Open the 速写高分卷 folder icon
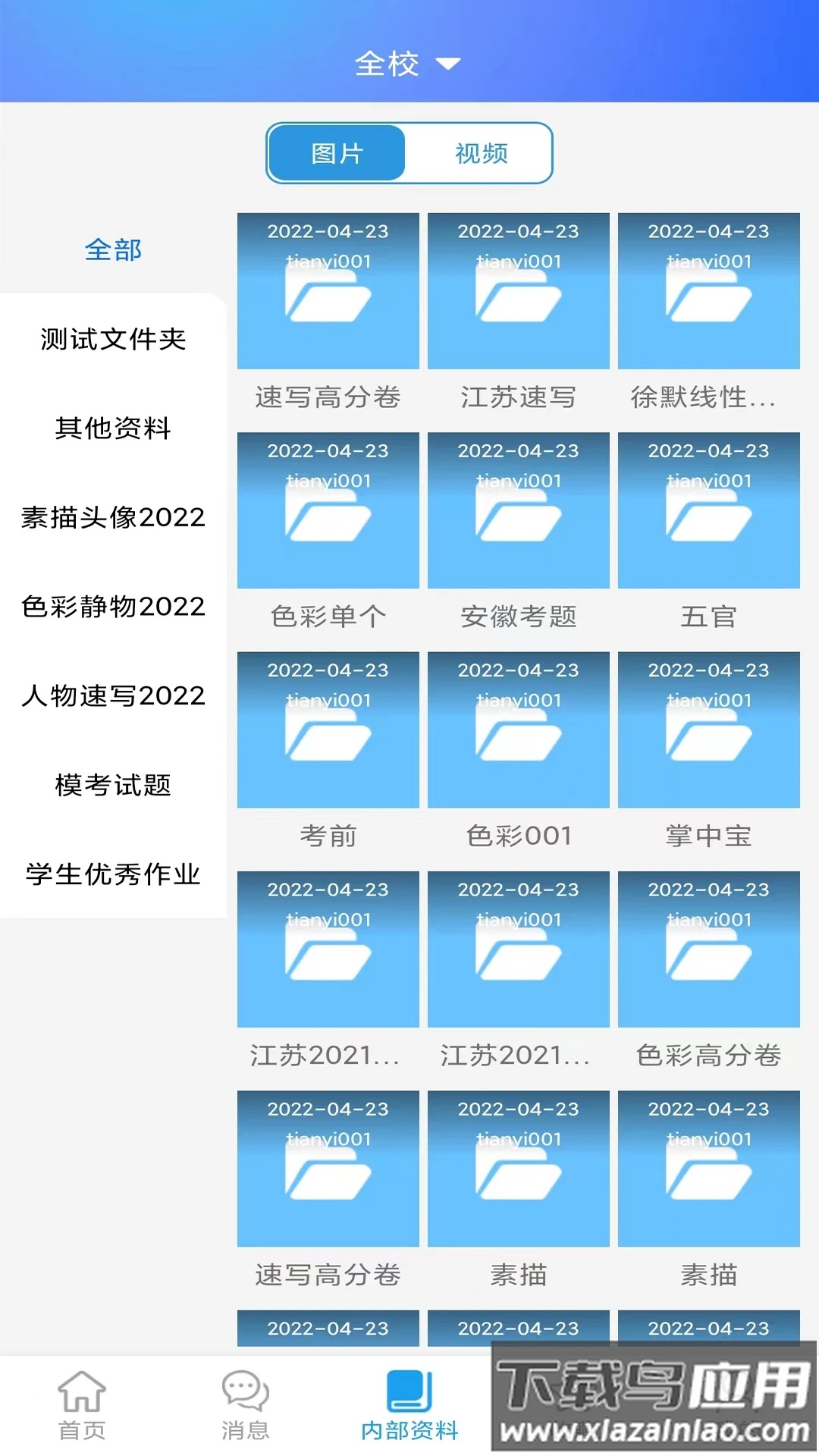This screenshot has width=819, height=1456. click(328, 292)
